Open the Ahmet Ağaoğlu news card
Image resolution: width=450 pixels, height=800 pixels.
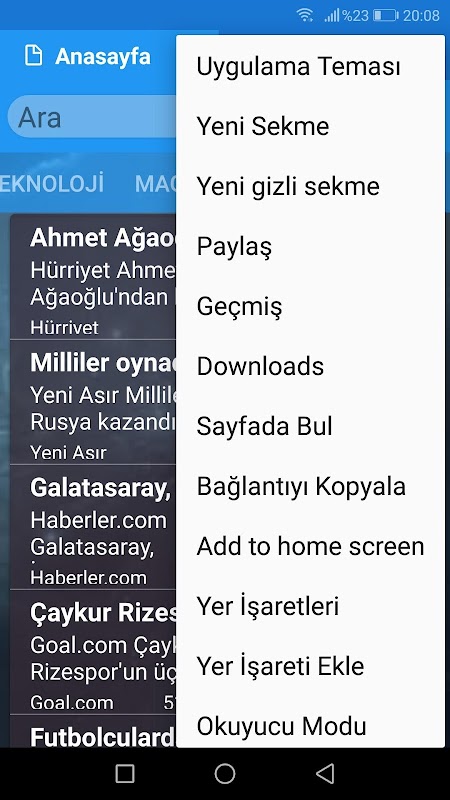pyautogui.click(x=93, y=277)
